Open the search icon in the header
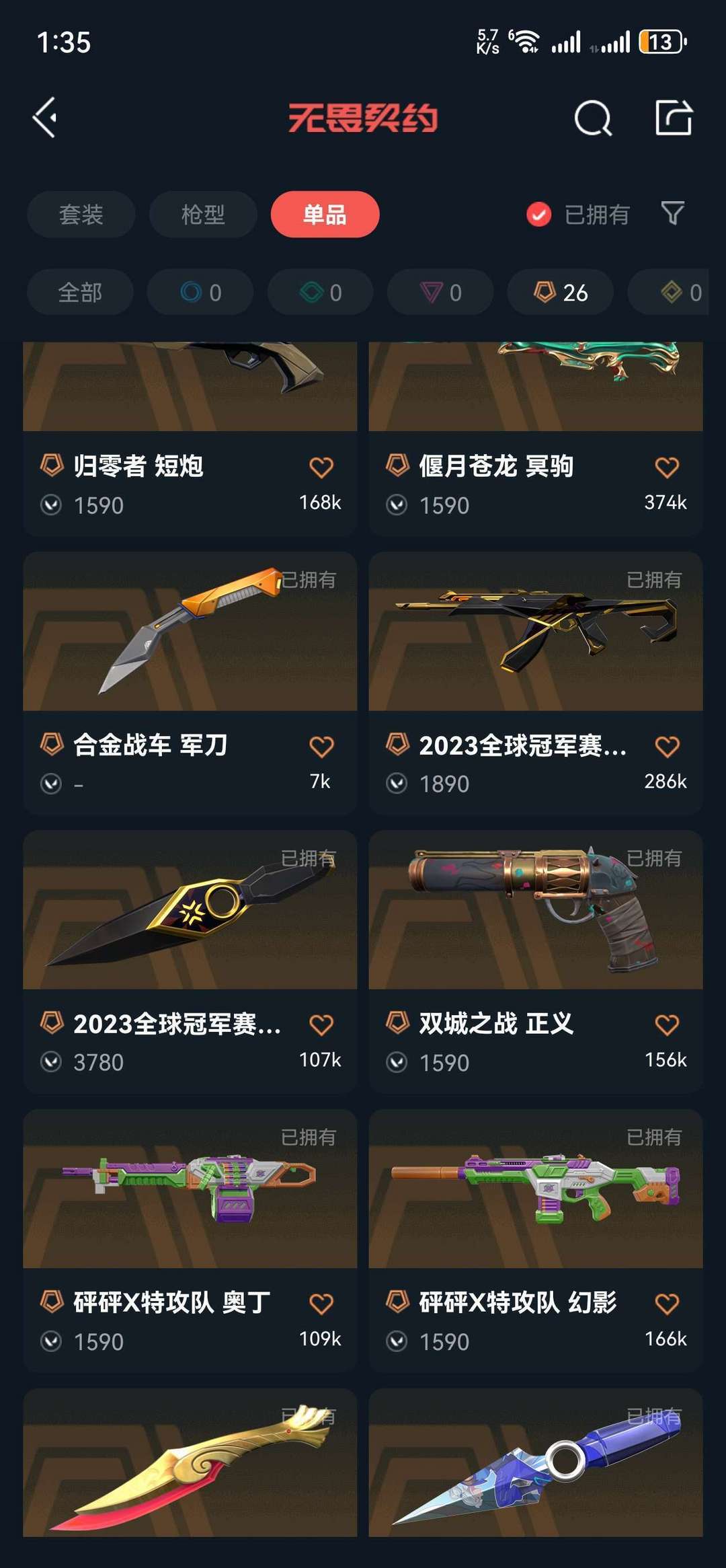 [x=593, y=118]
